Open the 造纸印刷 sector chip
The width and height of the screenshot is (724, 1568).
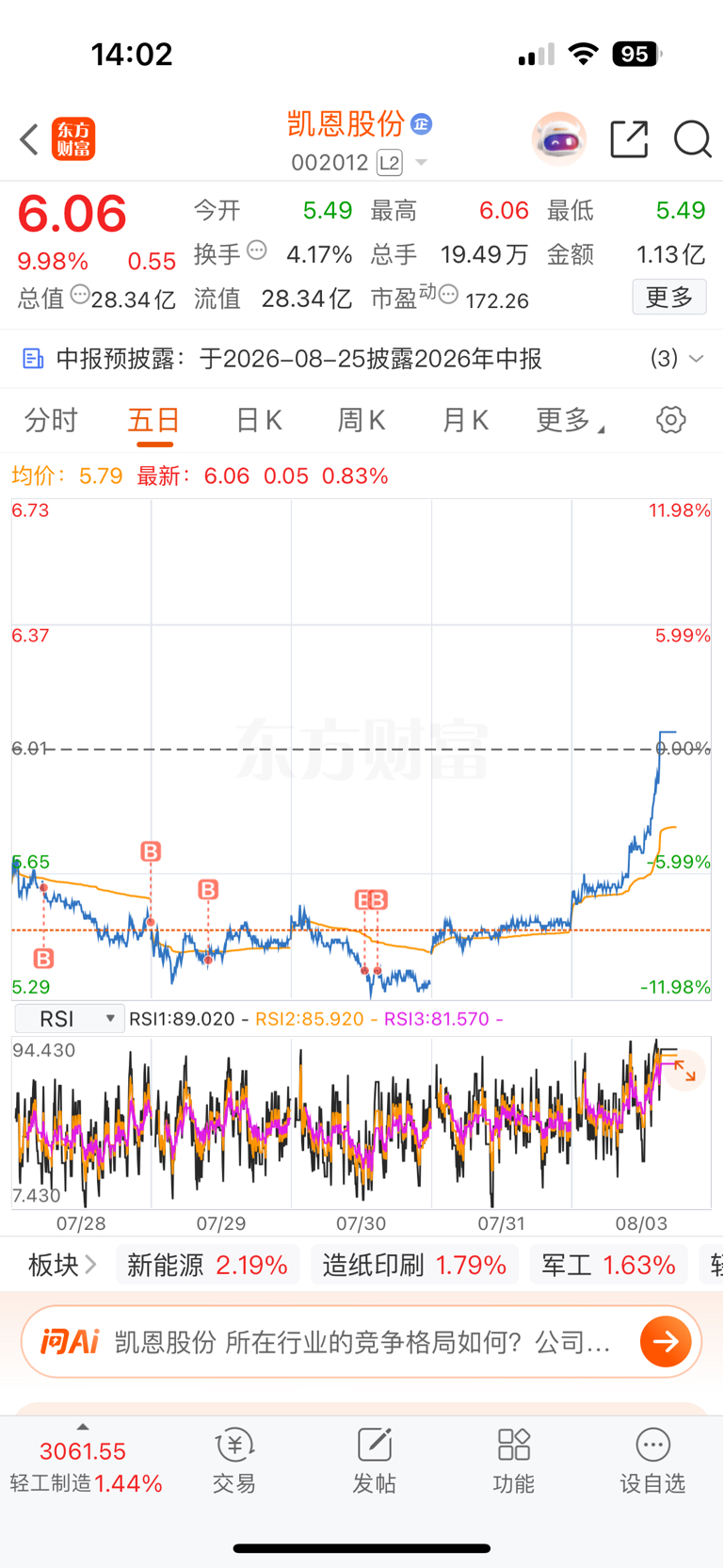pyautogui.click(x=415, y=1265)
